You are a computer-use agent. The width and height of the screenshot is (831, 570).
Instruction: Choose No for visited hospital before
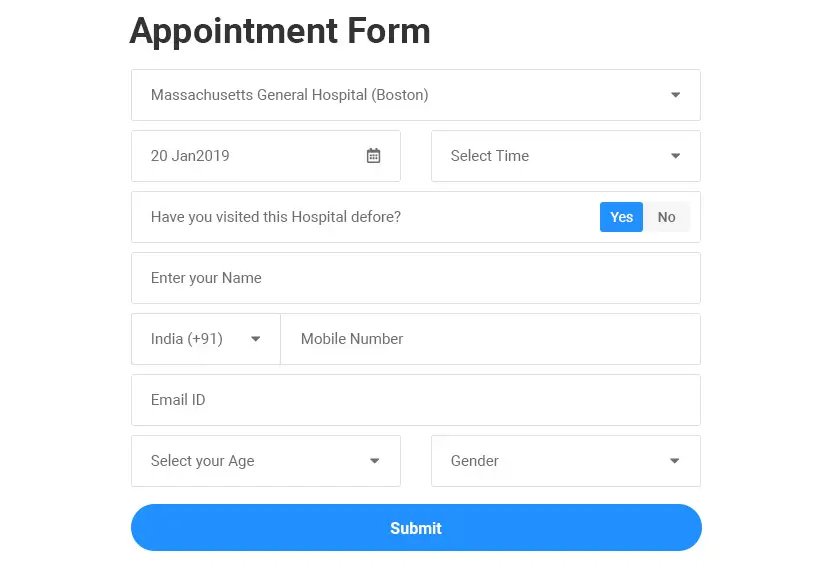tap(666, 217)
